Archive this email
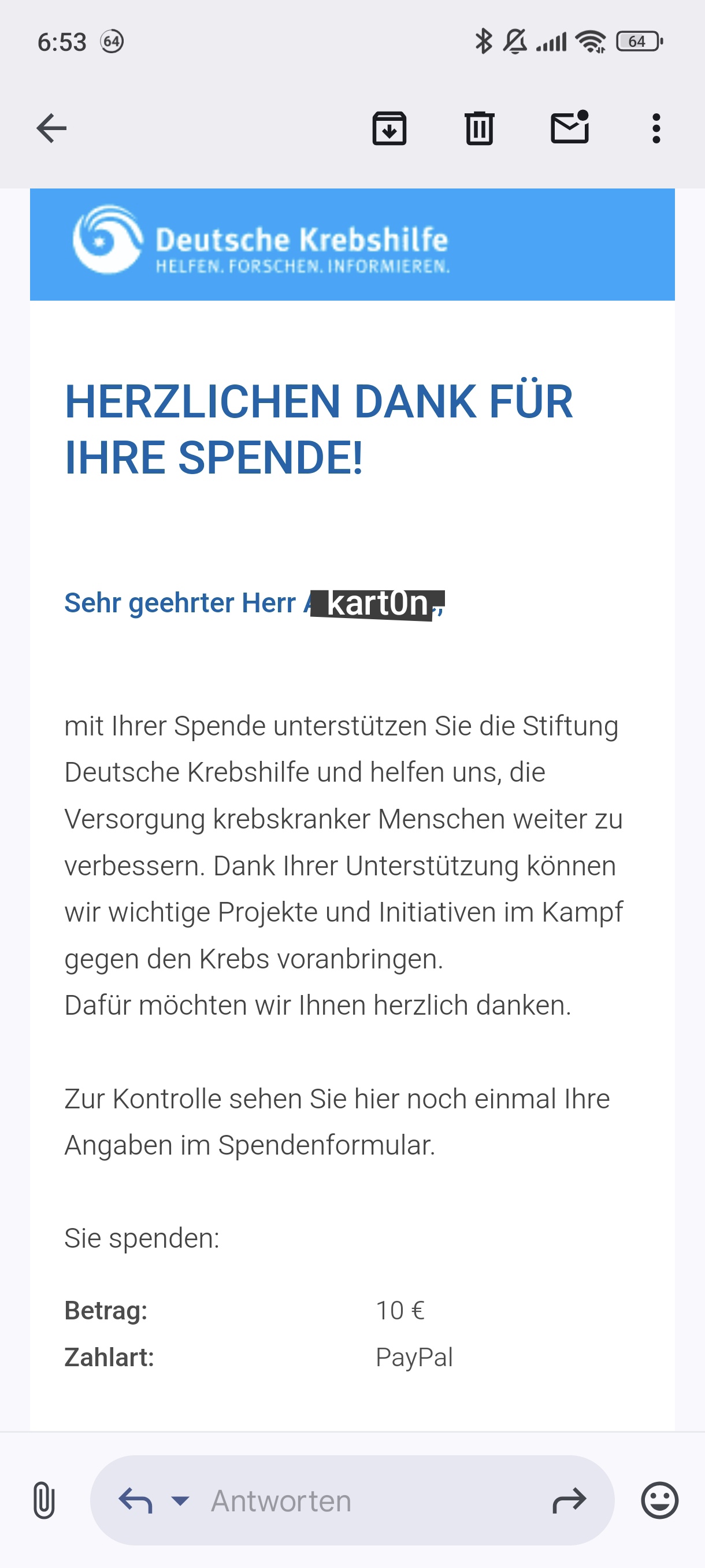Screen dimensions: 705x1568 tap(389, 128)
